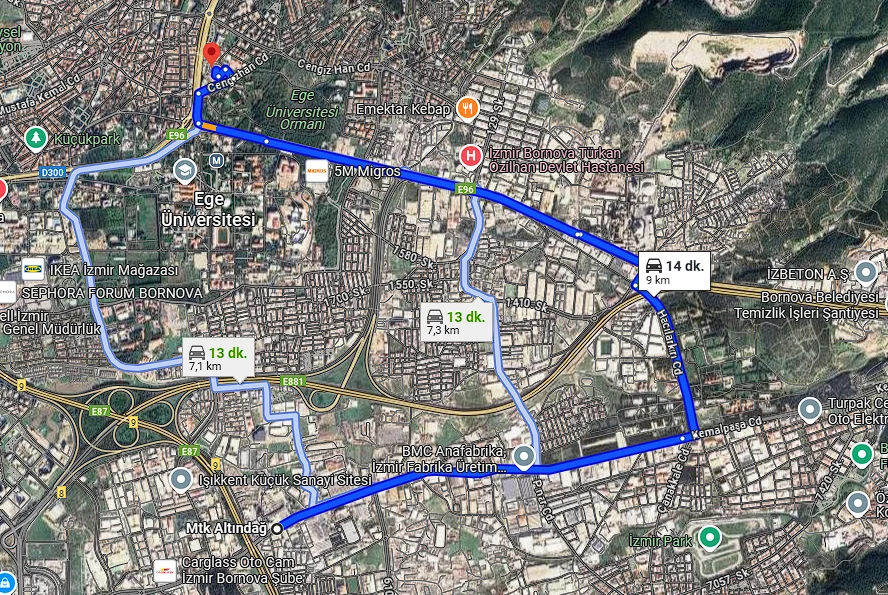Tap the Mtk Altındağ starting point
This screenshot has width=888, height=595.
(x=277, y=526)
